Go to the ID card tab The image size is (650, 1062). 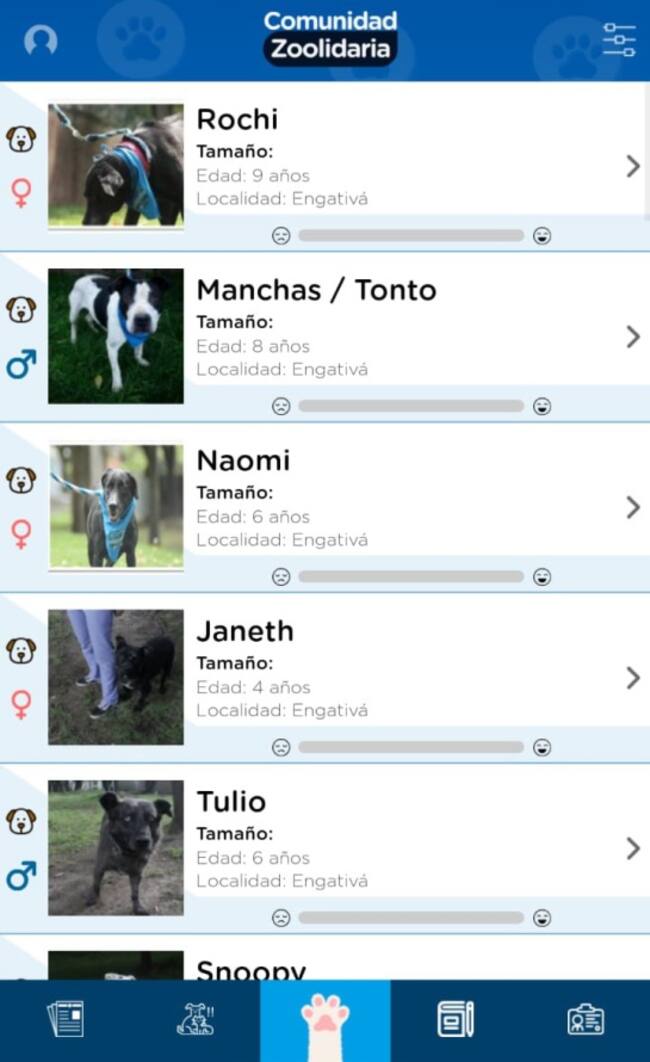coord(585,1019)
